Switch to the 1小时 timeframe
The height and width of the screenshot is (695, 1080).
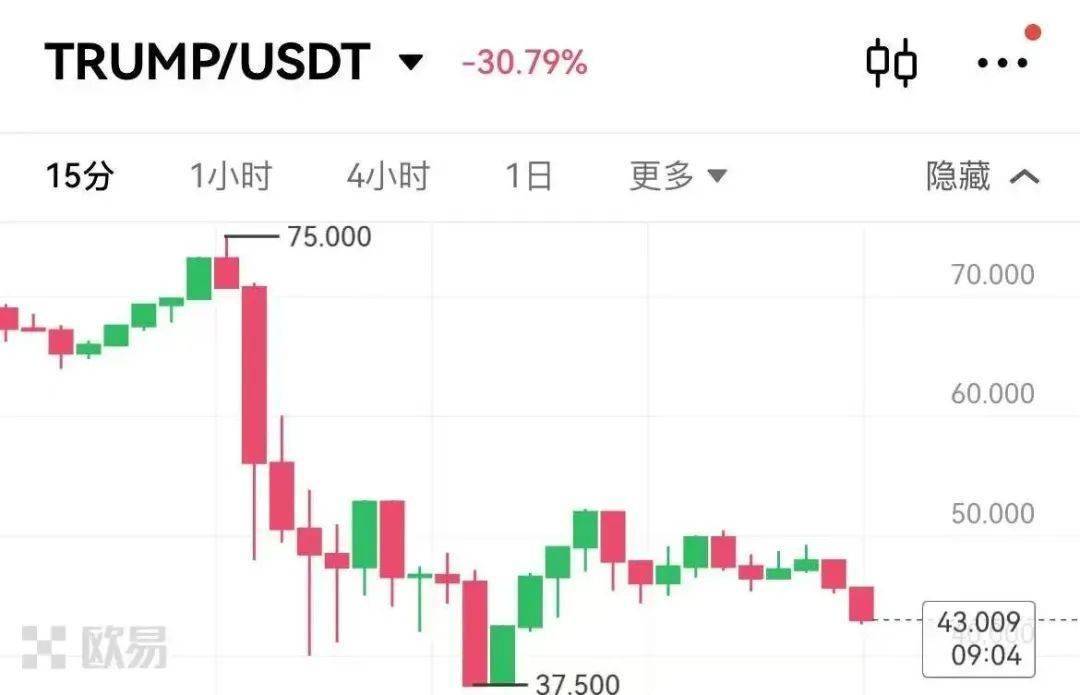click(231, 177)
